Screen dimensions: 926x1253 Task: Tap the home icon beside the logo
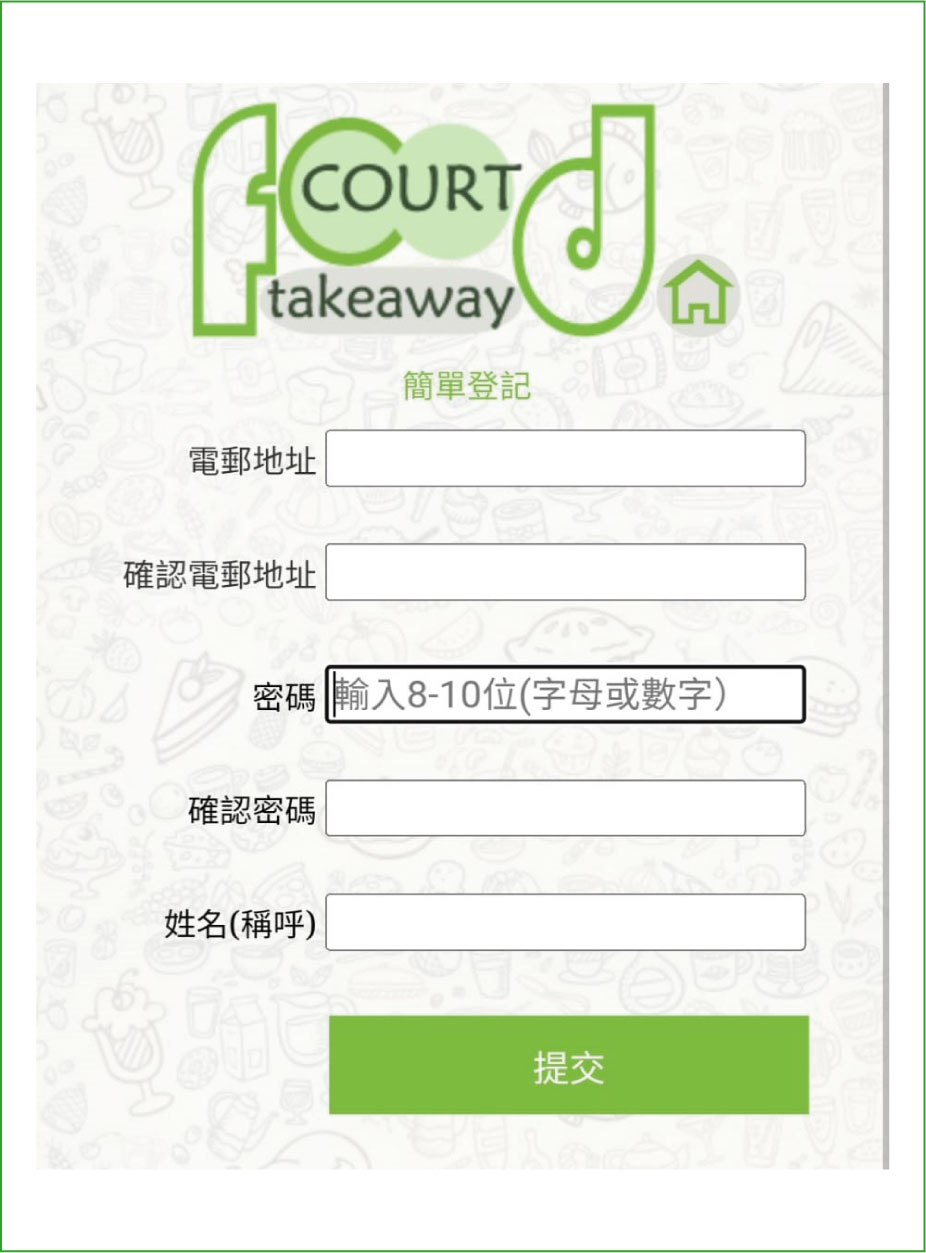(x=699, y=297)
